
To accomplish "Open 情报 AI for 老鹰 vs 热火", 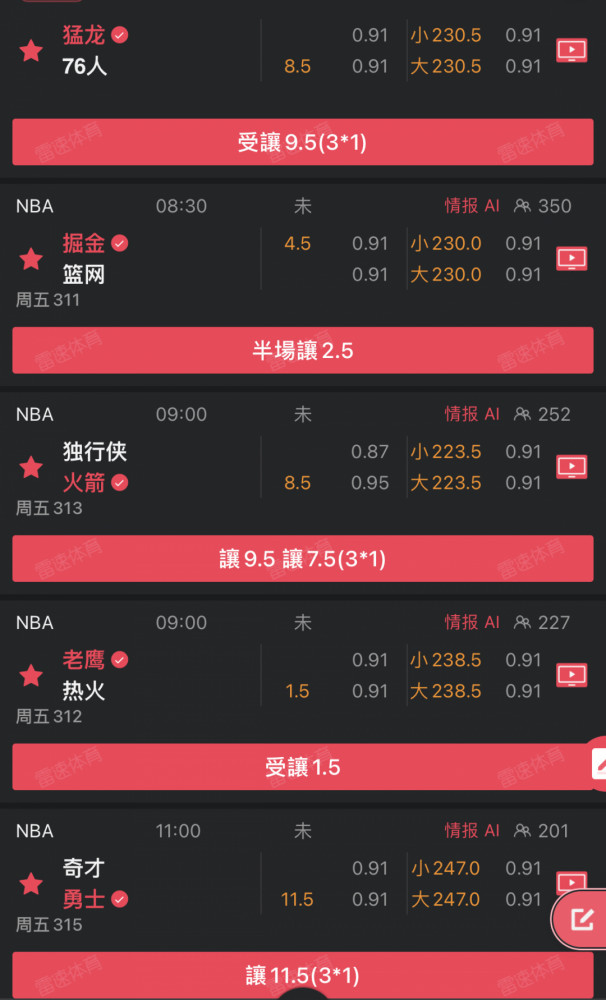I will [x=472, y=622].
